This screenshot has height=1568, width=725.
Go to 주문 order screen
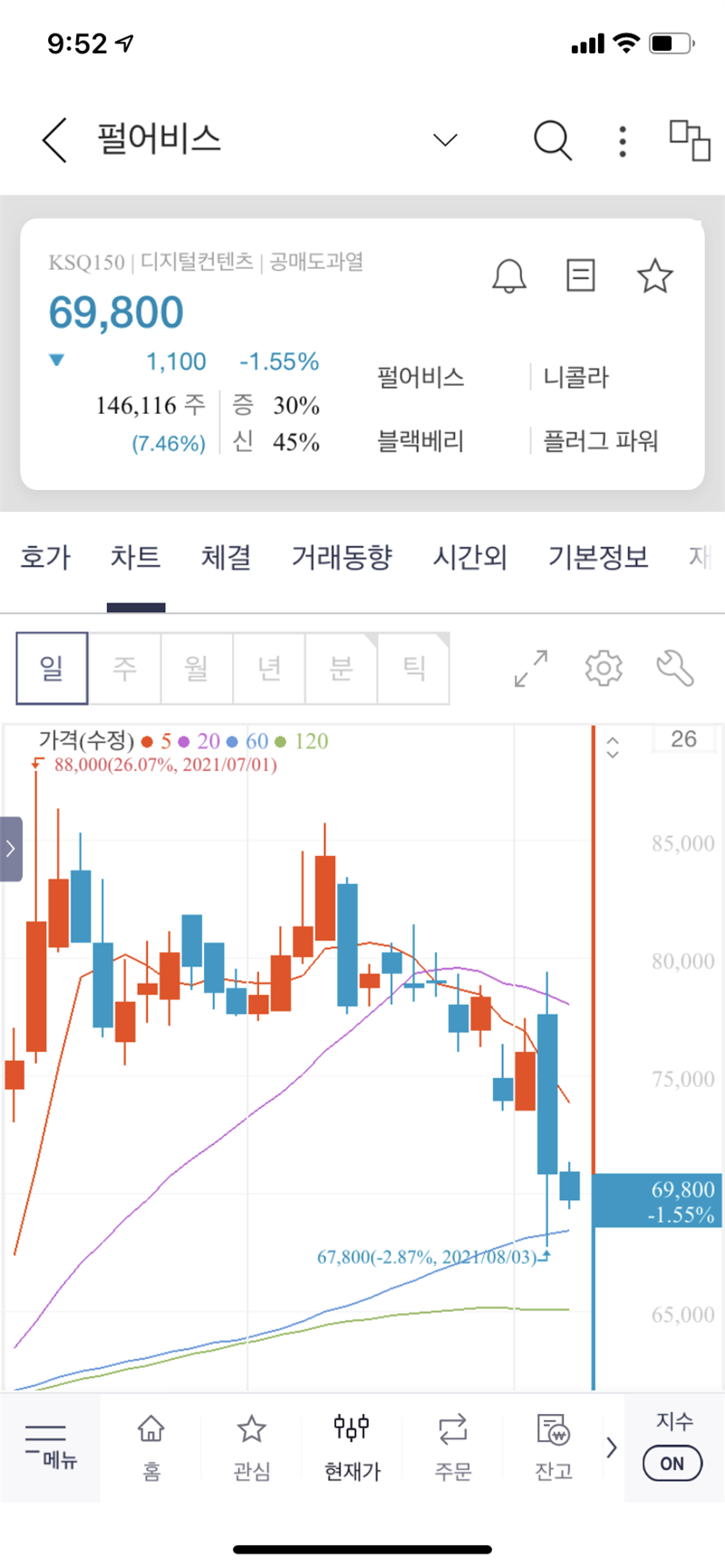point(452,1448)
